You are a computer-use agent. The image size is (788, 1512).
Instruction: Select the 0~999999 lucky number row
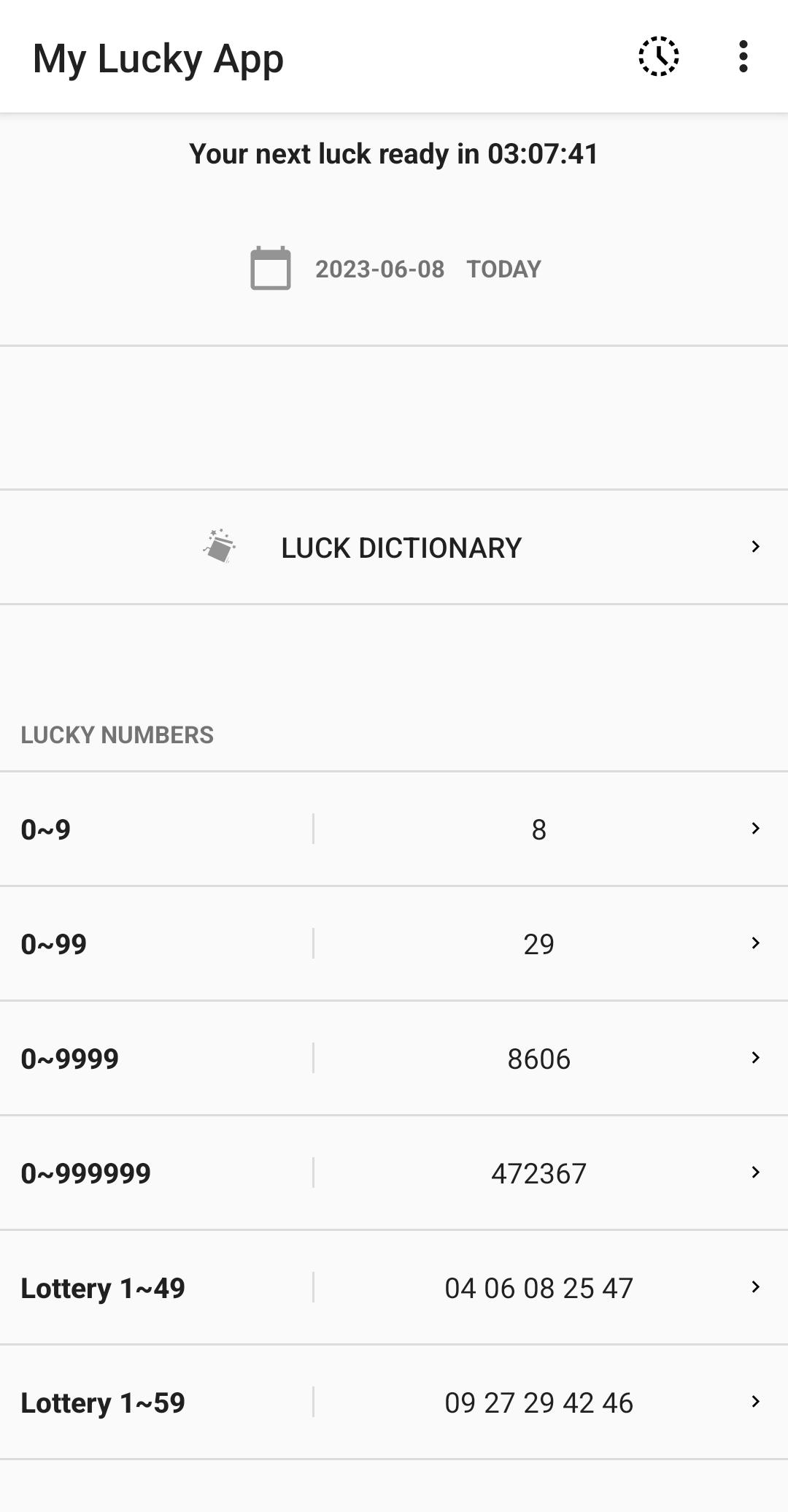pyautogui.click(x=394, y=1173)
